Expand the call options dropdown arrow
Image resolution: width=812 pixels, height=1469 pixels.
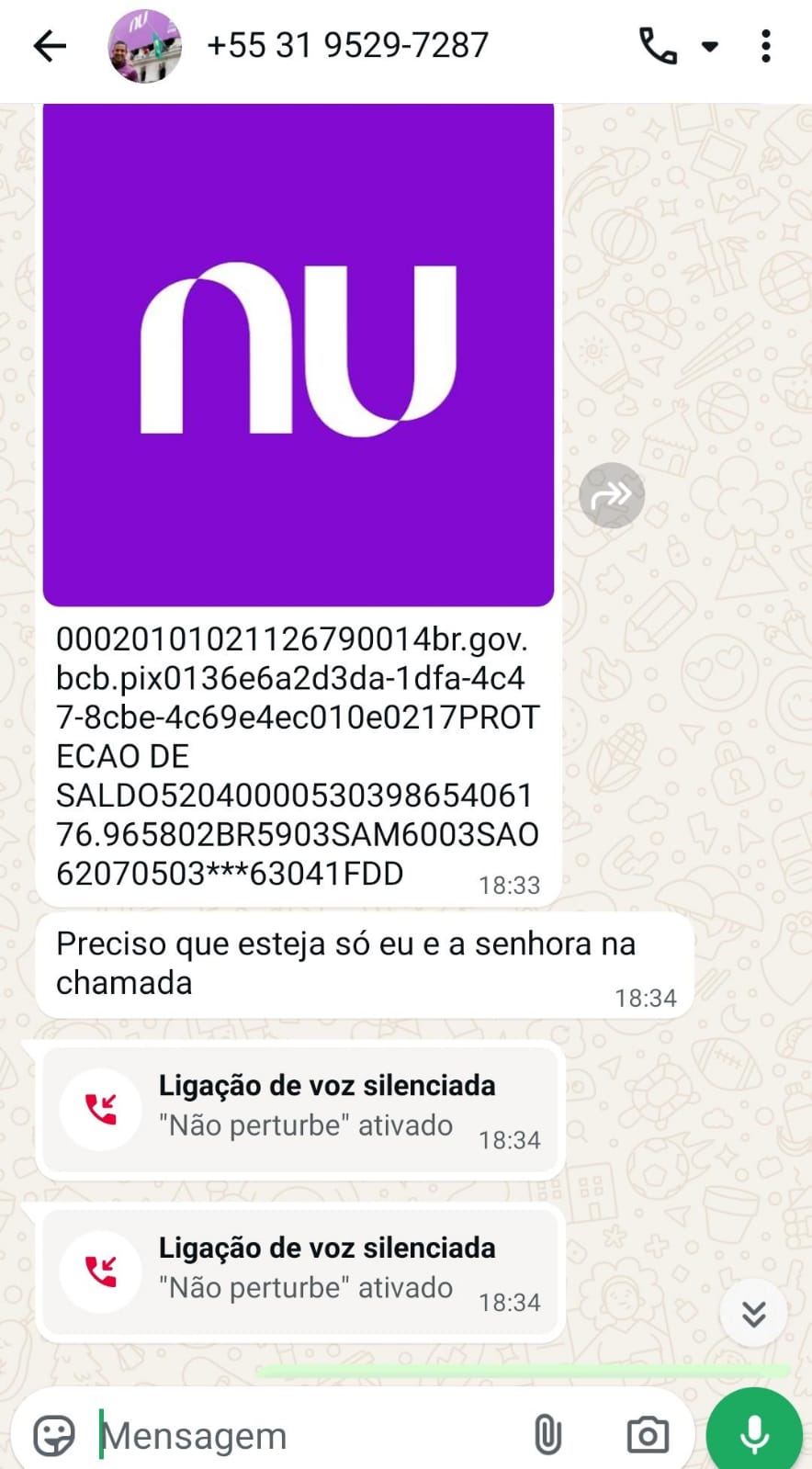point(710,46)
